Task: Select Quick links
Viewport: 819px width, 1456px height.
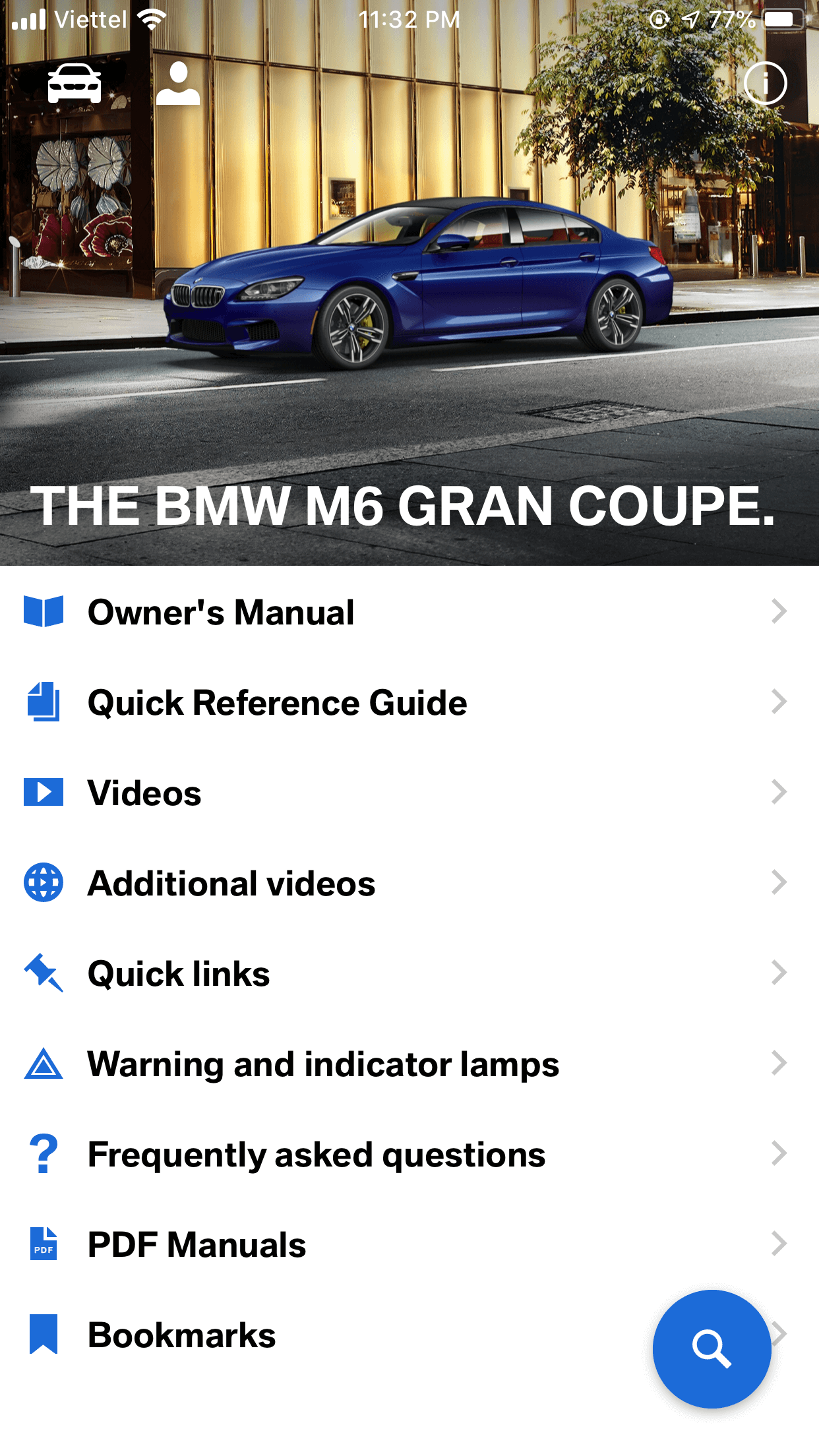Action: click(409, 973)
